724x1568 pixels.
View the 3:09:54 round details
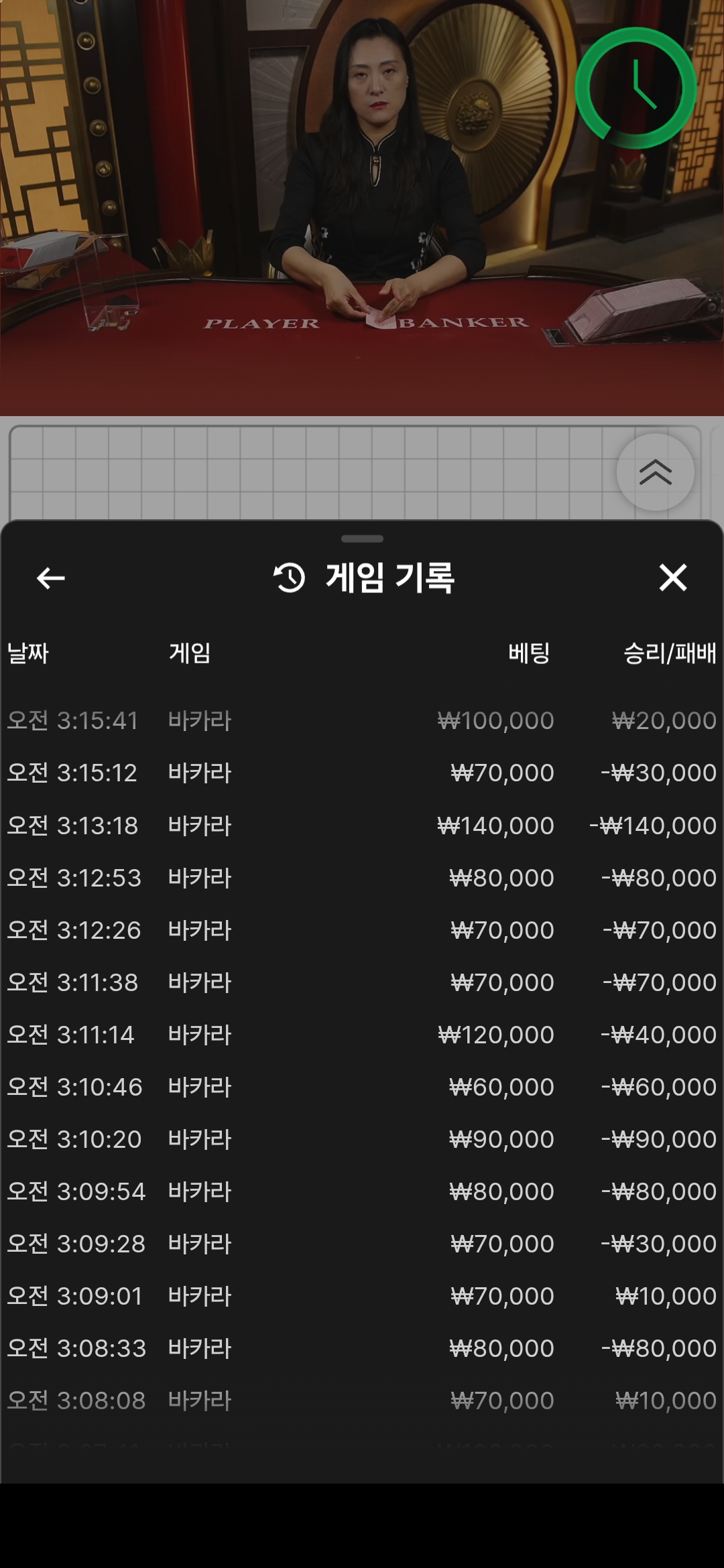[362, 1191]
